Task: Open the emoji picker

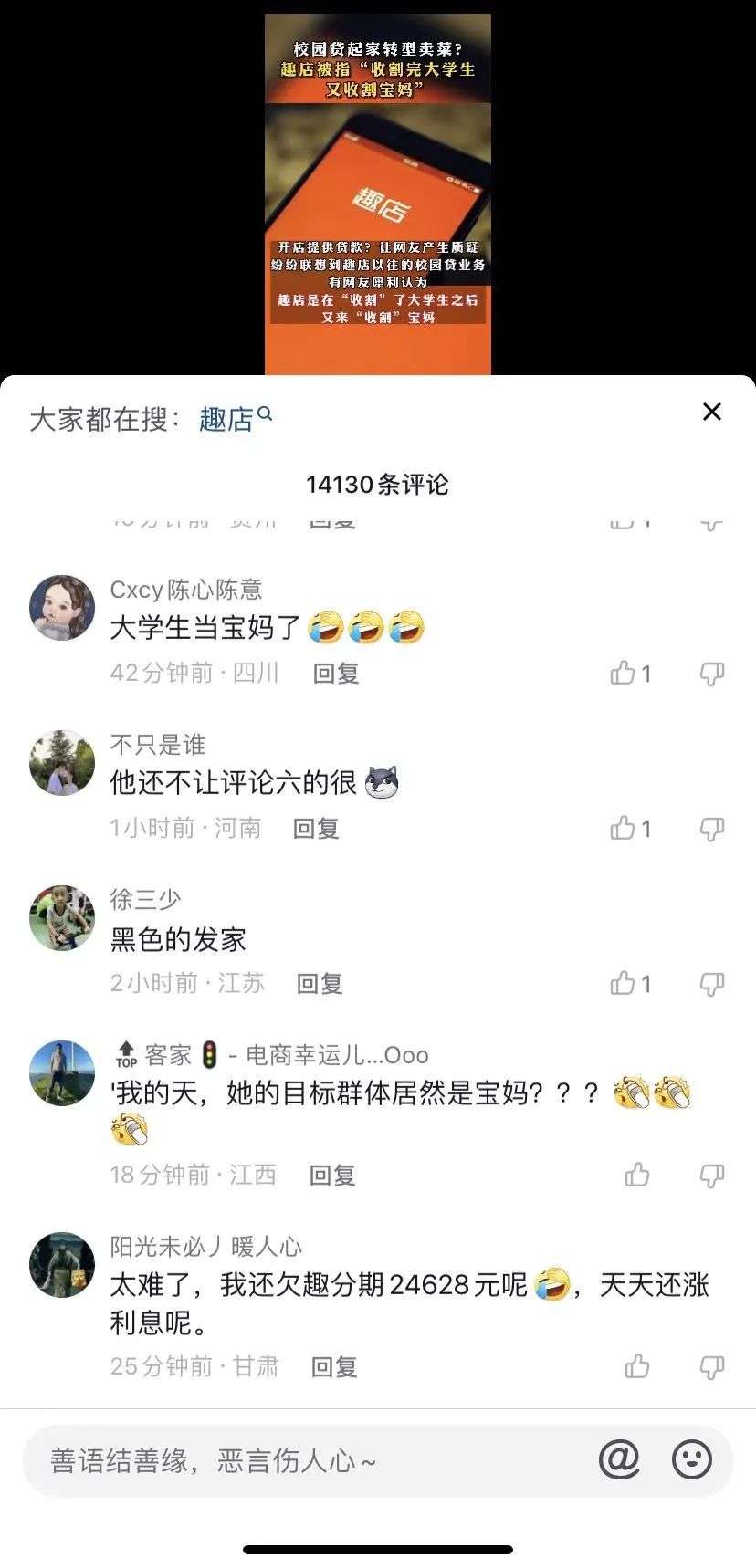Action: pyautogui.click(x=692, y=1460)
